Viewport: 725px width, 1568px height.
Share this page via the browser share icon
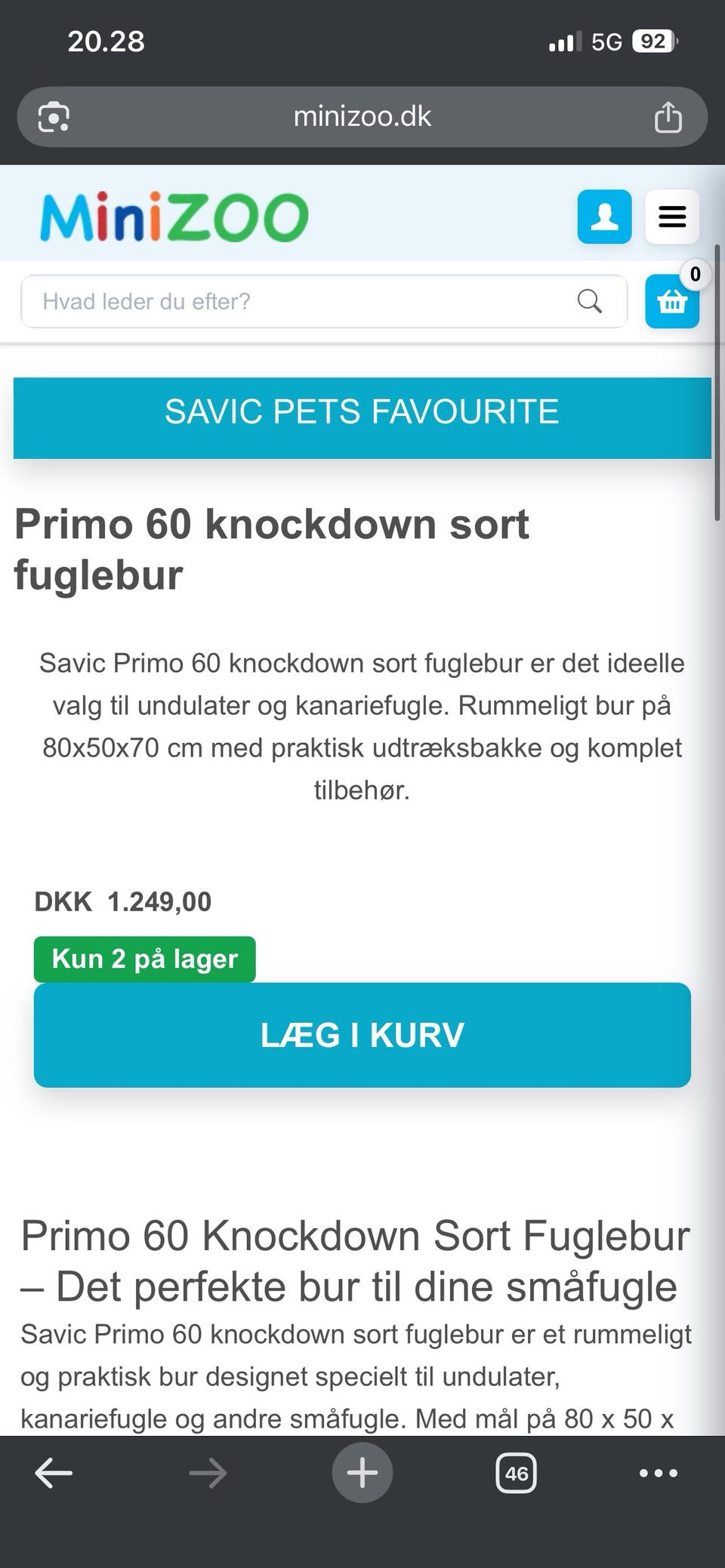[x=668, y=117]
